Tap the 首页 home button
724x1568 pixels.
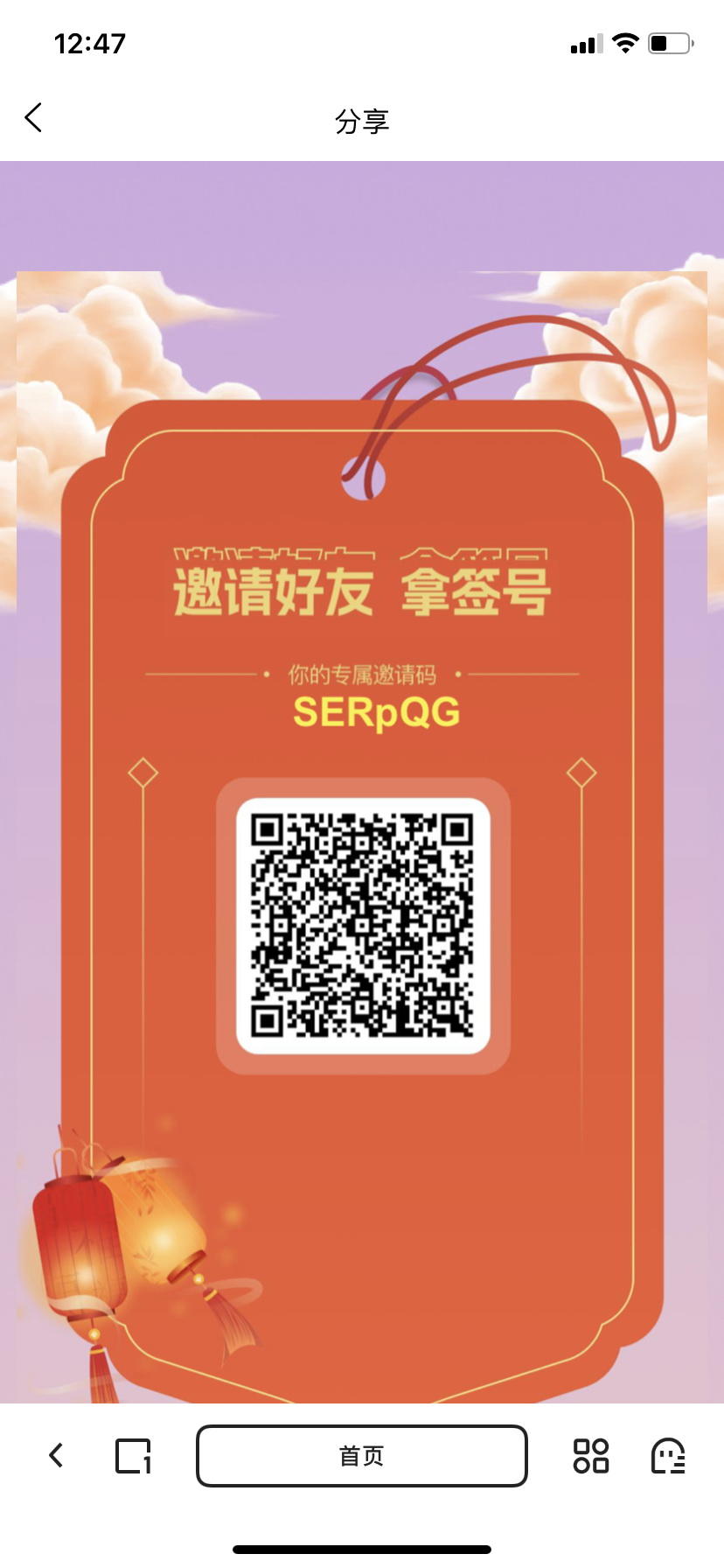pos(361,1456)
